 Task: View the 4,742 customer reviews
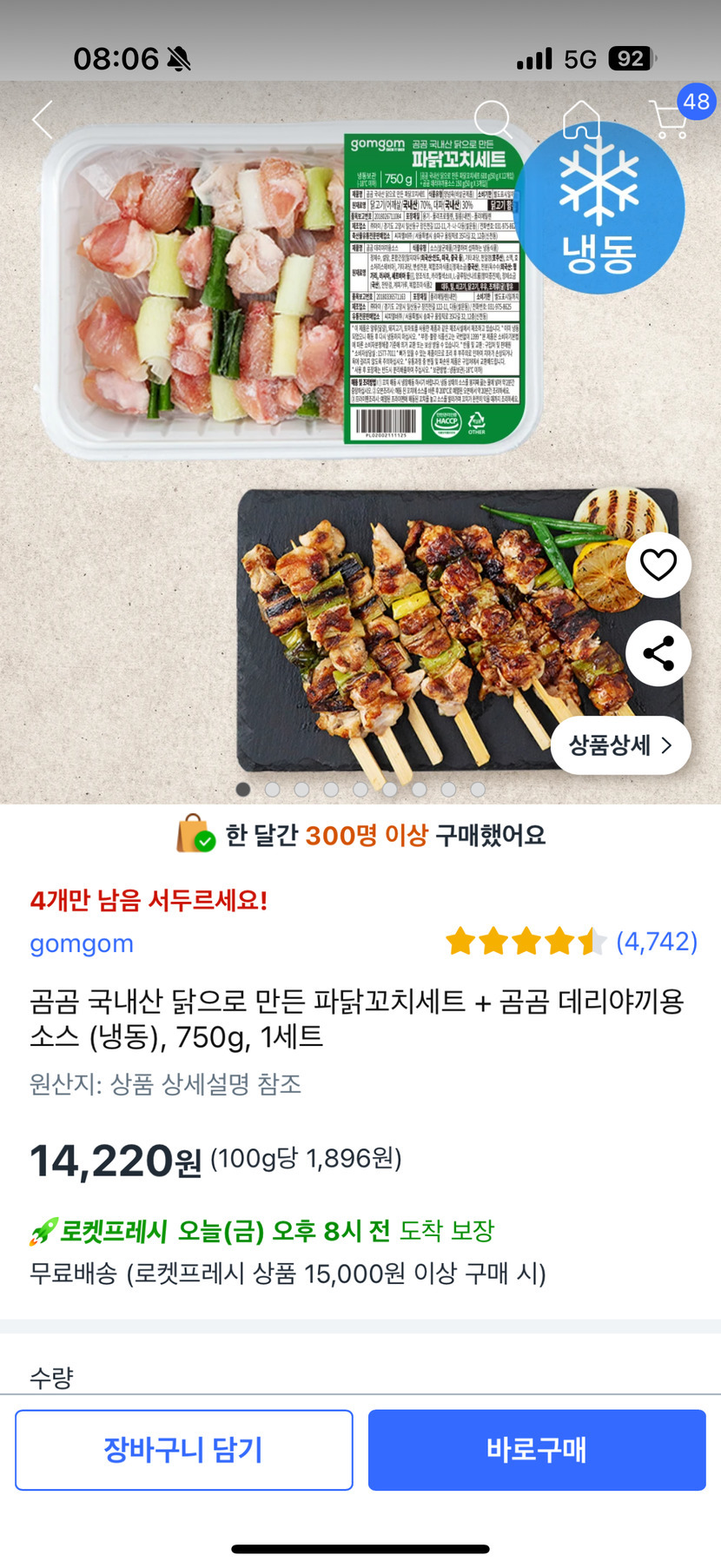(657, 942)
